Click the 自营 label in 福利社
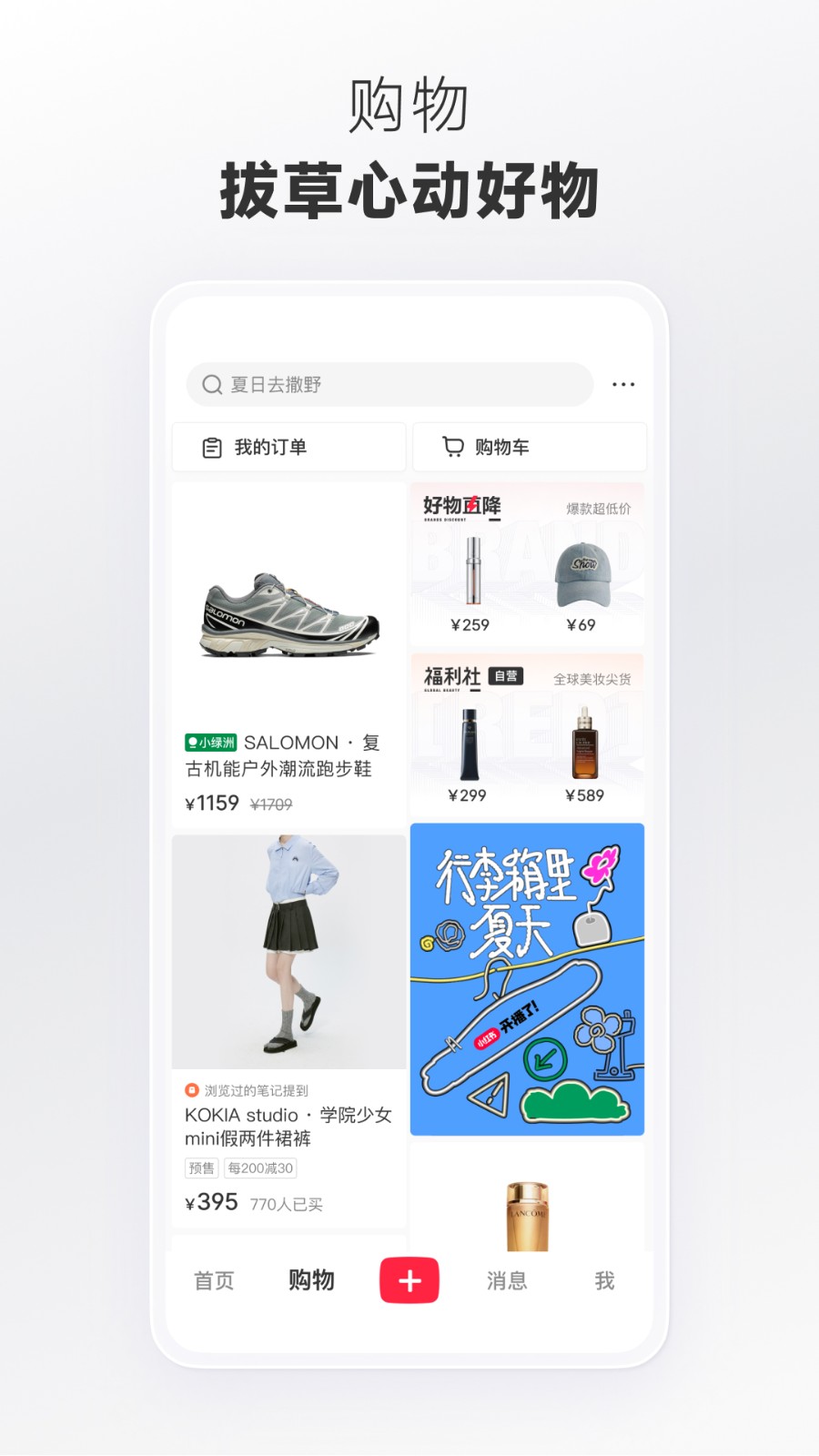 point(507,677)
